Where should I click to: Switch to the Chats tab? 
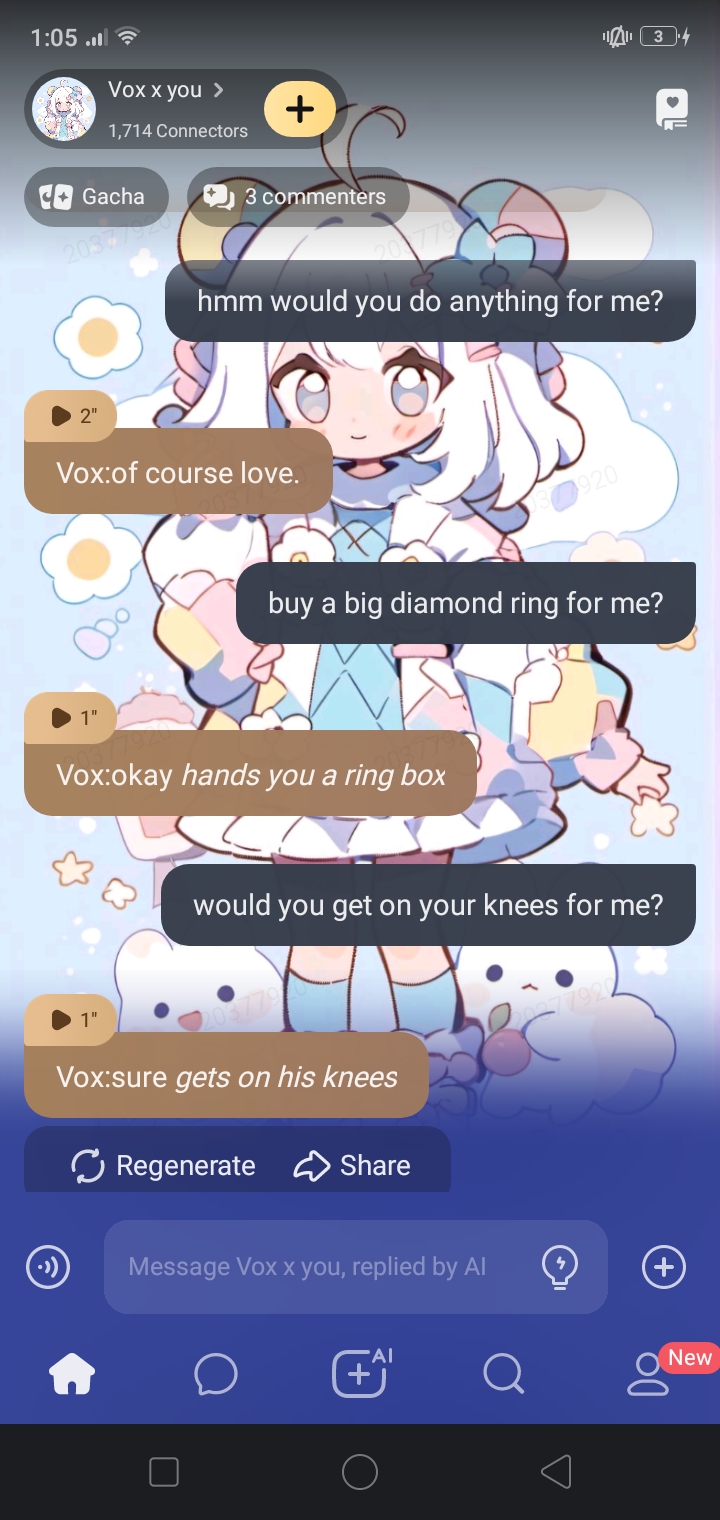click(216, 1375)
